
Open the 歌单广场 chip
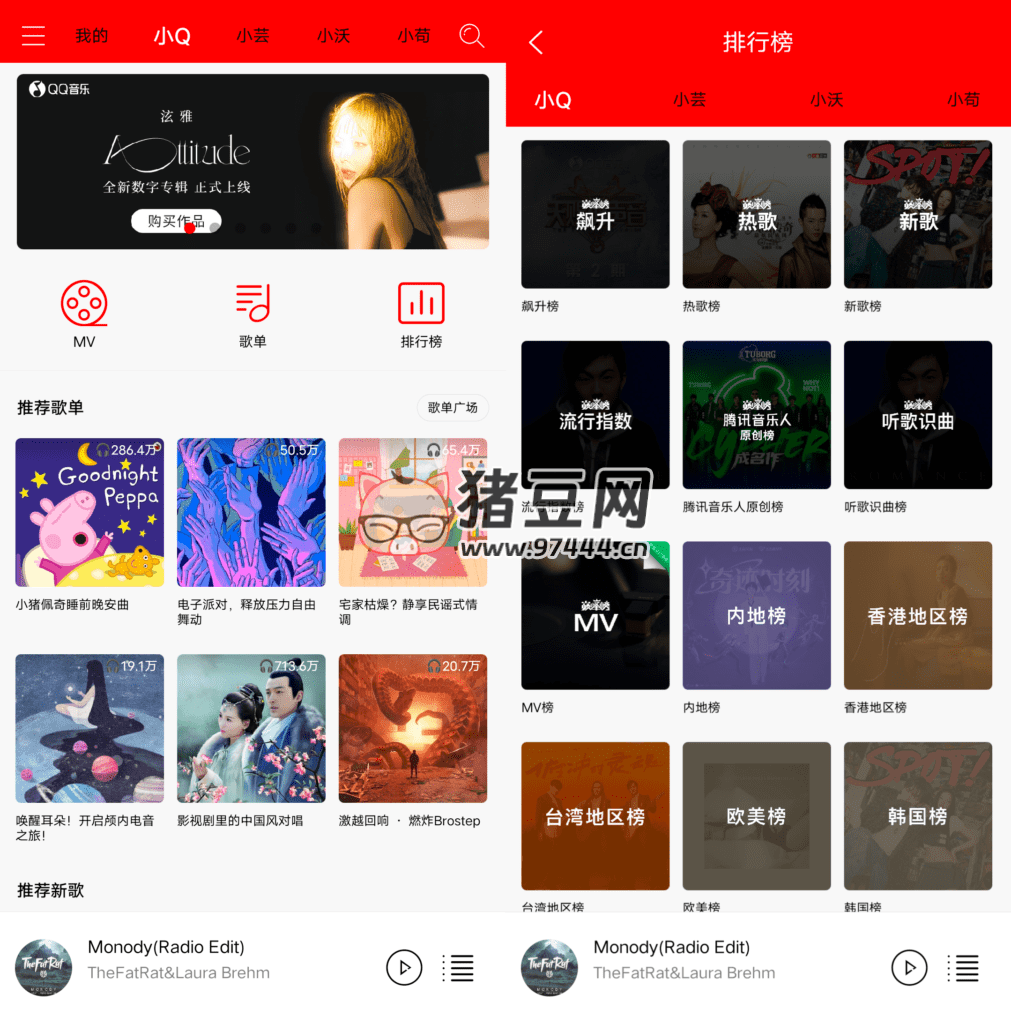[x=452, y=407]
